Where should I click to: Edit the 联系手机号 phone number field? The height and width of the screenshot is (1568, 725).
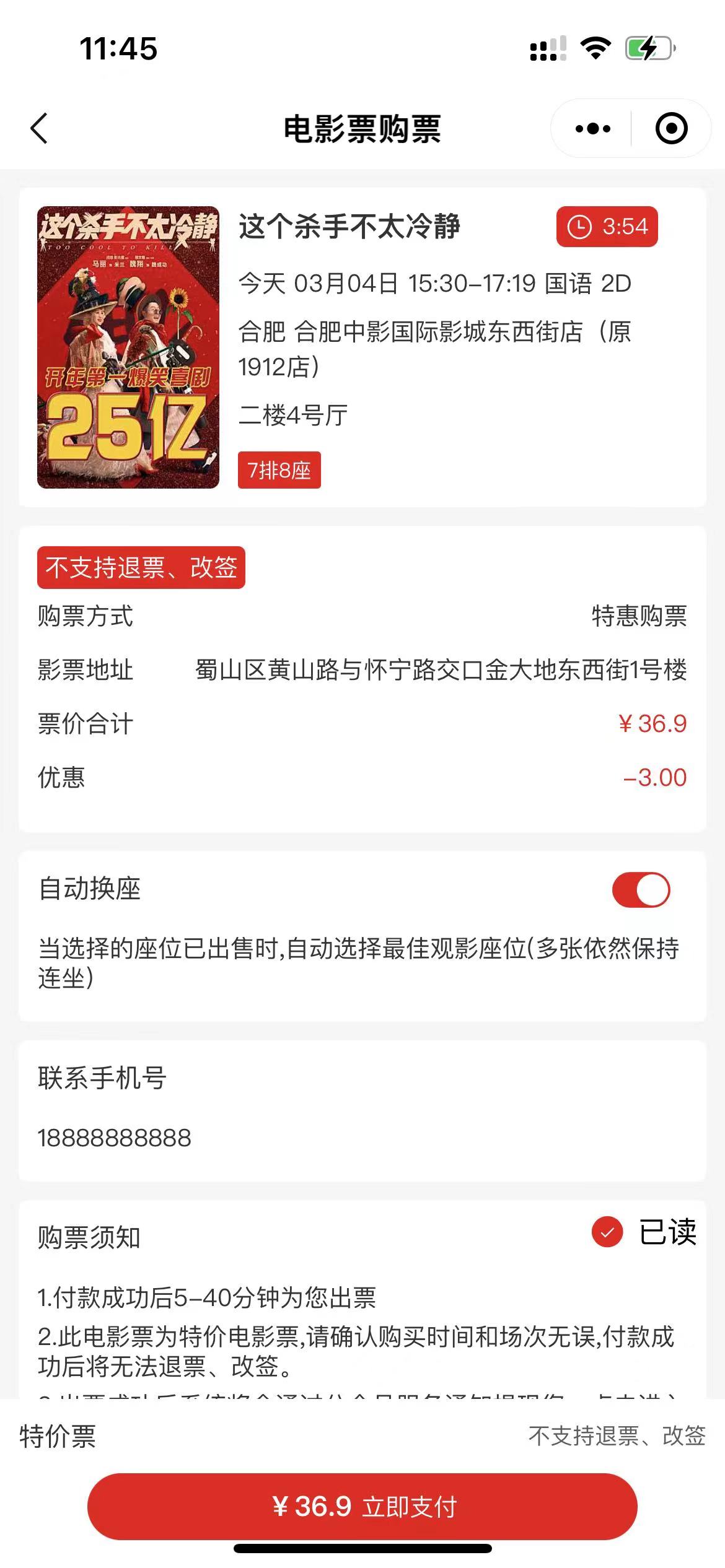[115, 1138]
